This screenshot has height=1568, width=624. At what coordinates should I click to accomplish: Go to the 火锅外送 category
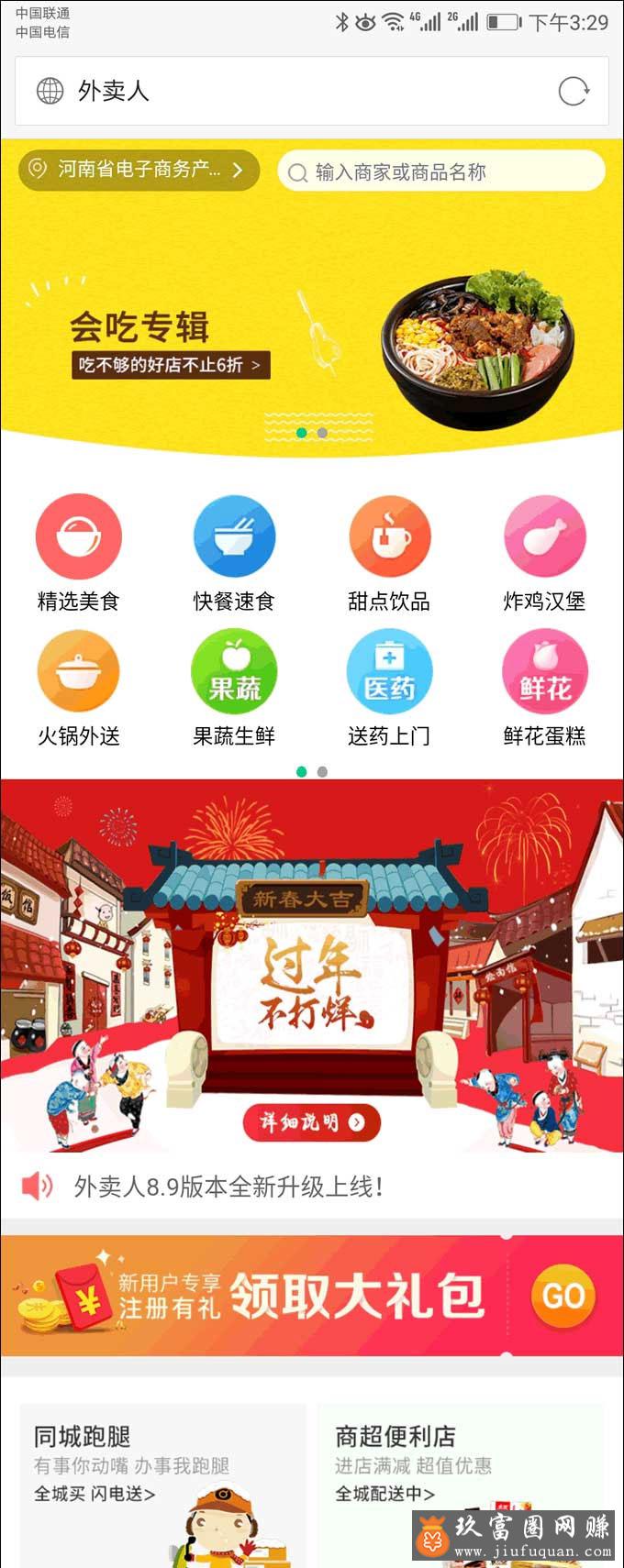point(79,688)
